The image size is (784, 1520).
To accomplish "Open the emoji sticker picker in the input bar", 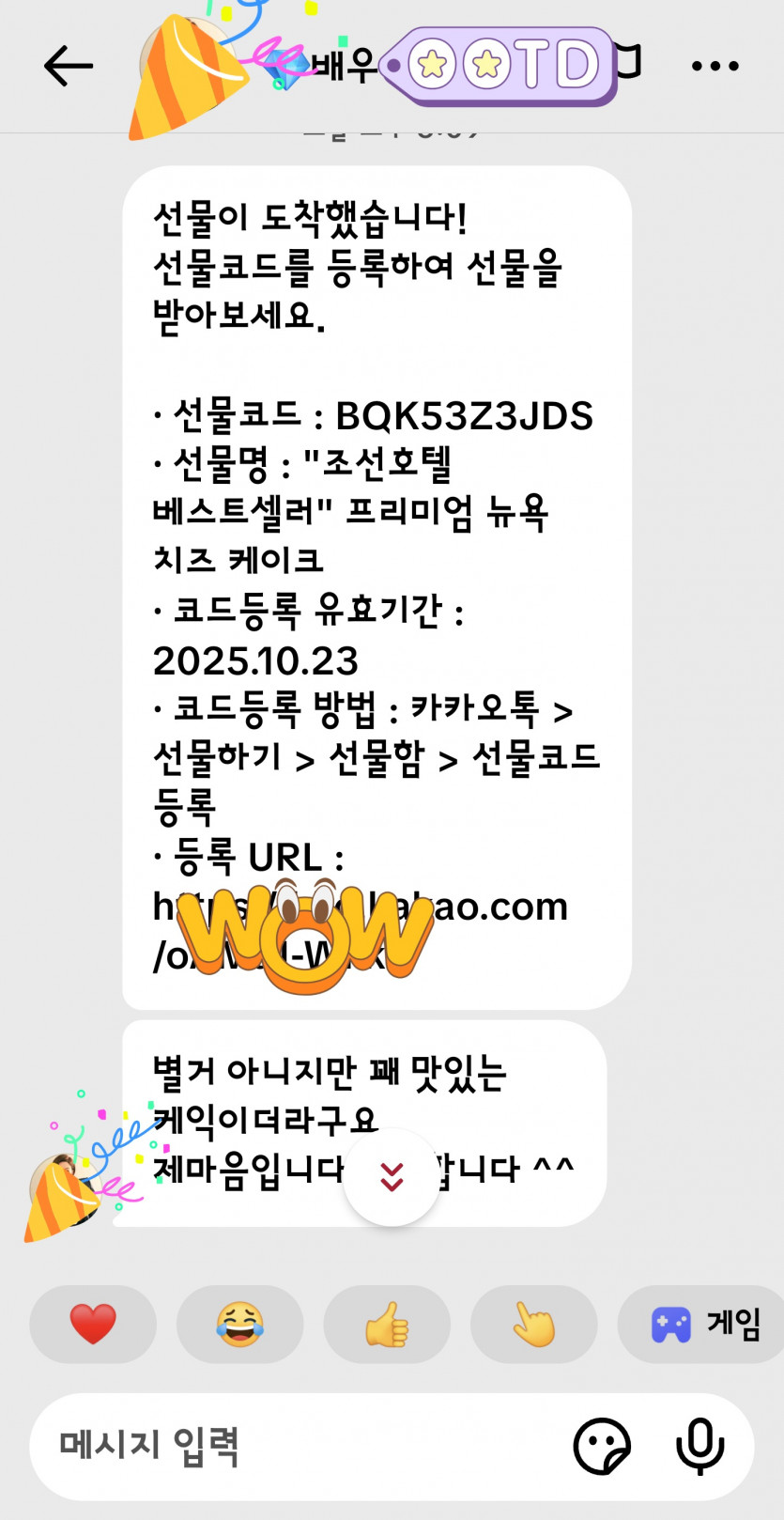I will tap(602, 1447).
